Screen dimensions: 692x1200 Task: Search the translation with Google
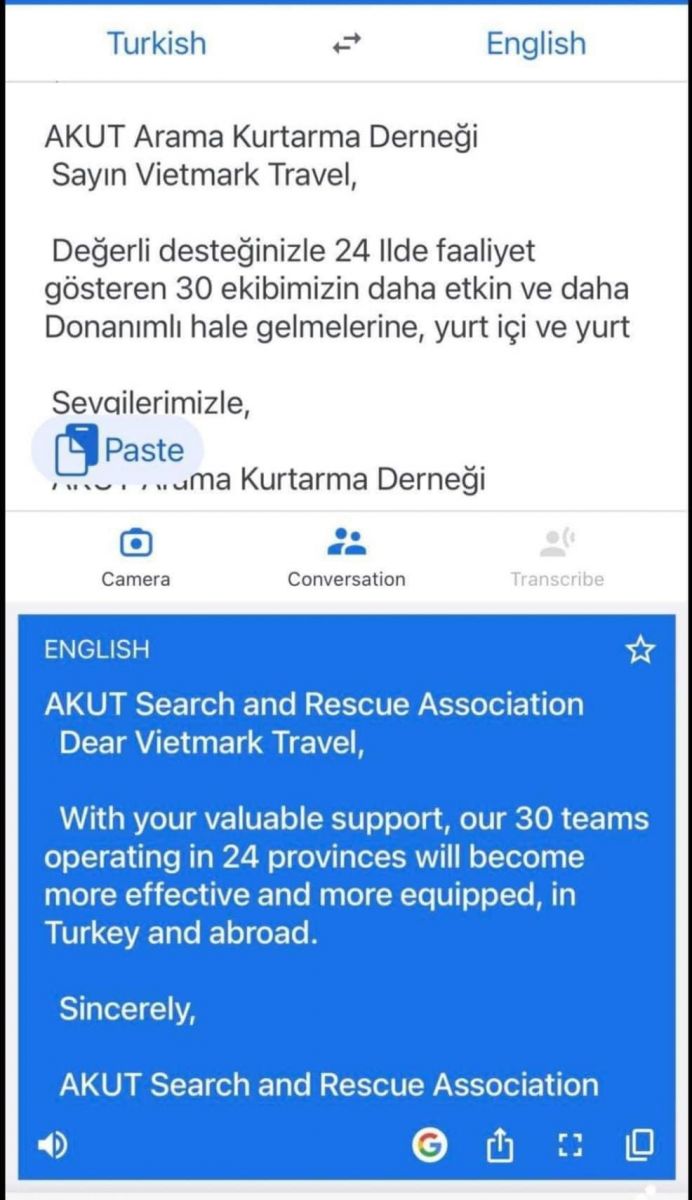click(430, 1145)
